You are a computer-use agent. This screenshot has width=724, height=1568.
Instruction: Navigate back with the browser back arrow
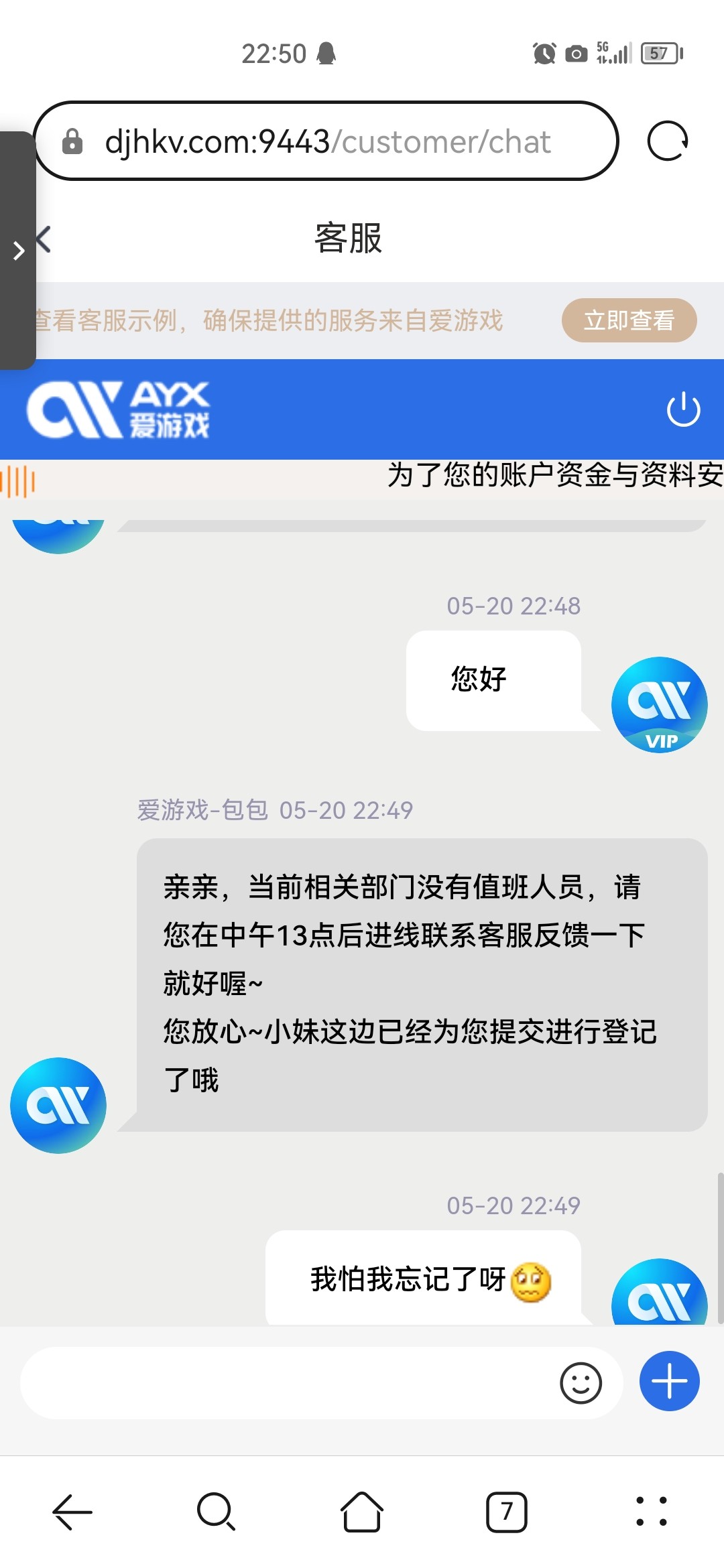pyautogui.click(x=72, y=1512)
